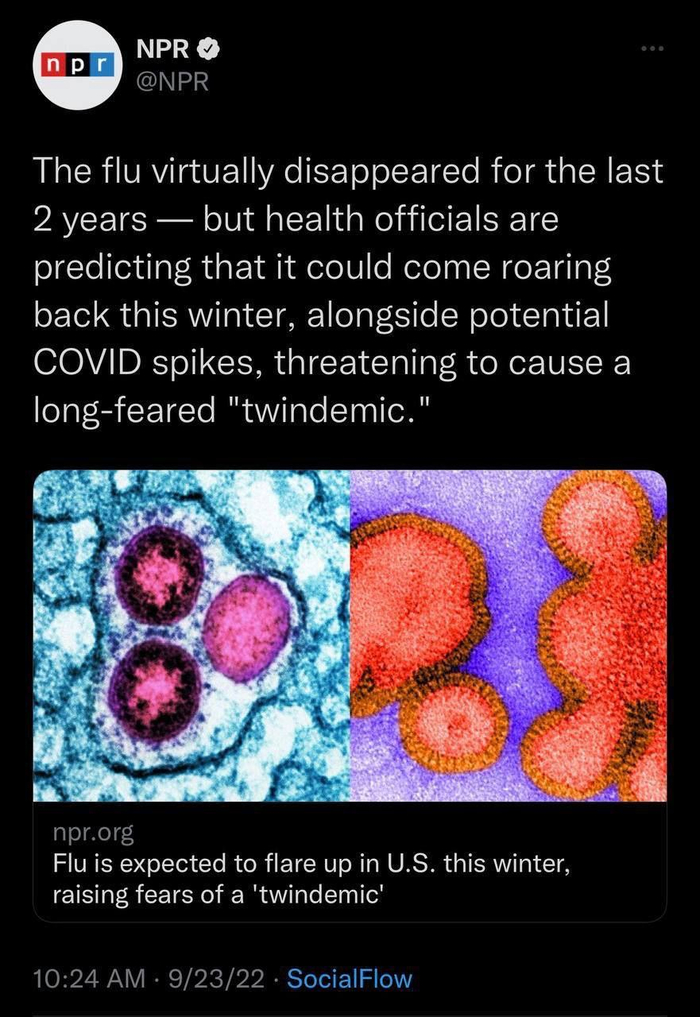Tap the SocialFlow source link
This screenshot has width=700, height=1017.
[x=349, y=979]
